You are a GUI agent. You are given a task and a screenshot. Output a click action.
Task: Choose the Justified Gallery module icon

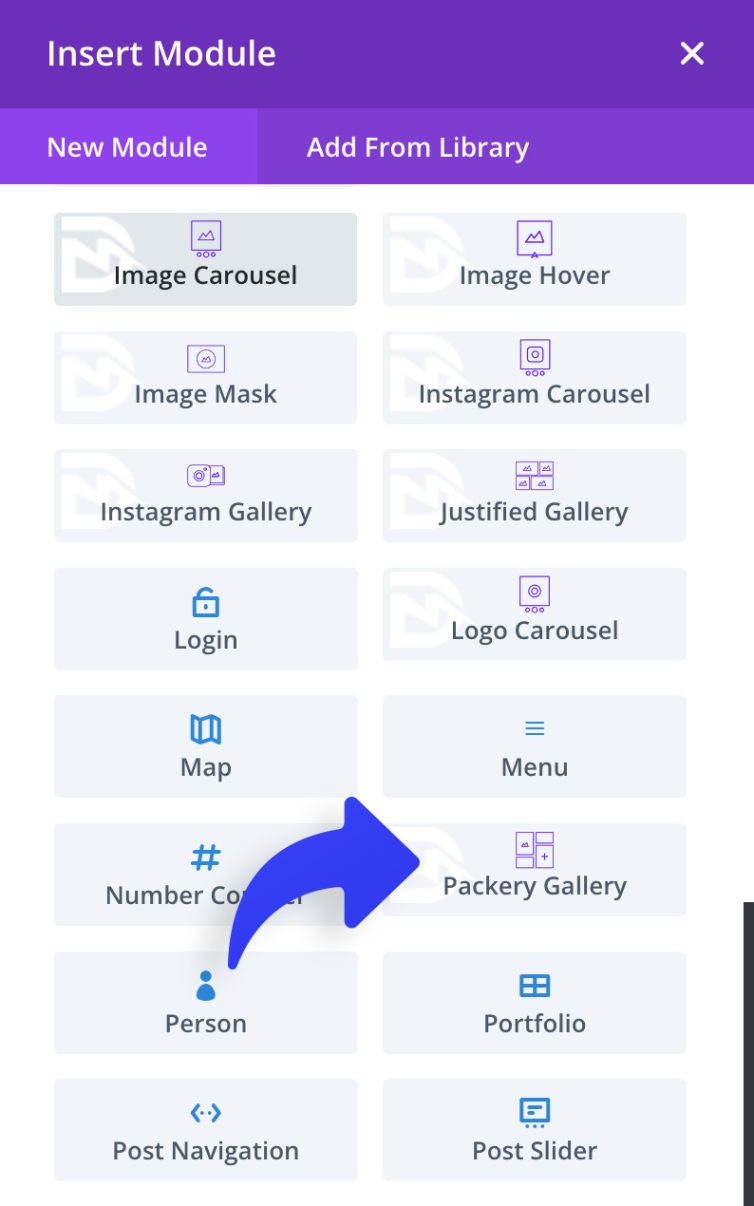(533, 477)
